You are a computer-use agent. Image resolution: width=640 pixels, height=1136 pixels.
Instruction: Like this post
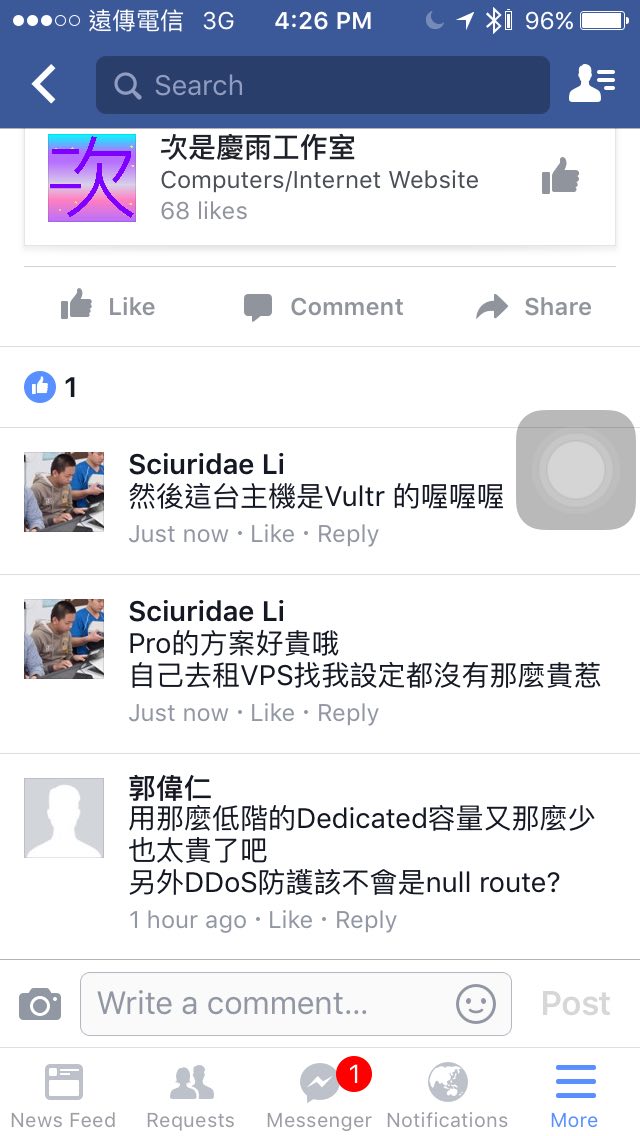[x=108, y=306]
